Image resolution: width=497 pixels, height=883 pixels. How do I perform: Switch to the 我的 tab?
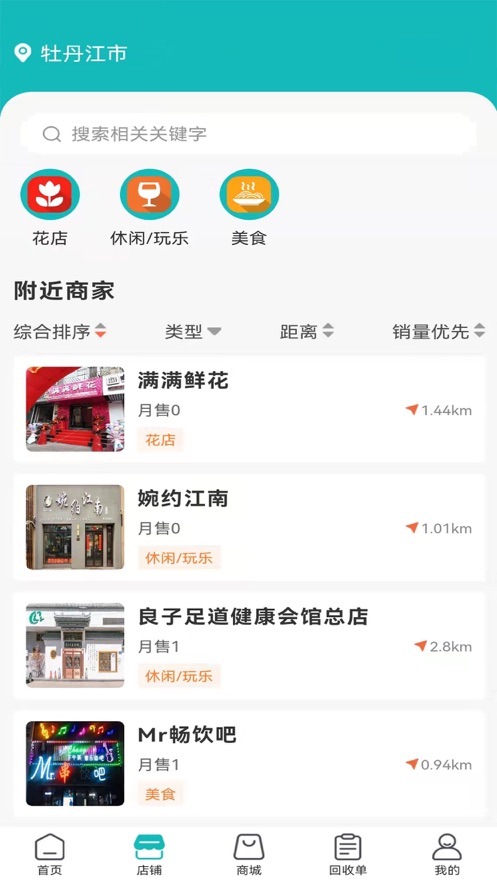point(447,854)
